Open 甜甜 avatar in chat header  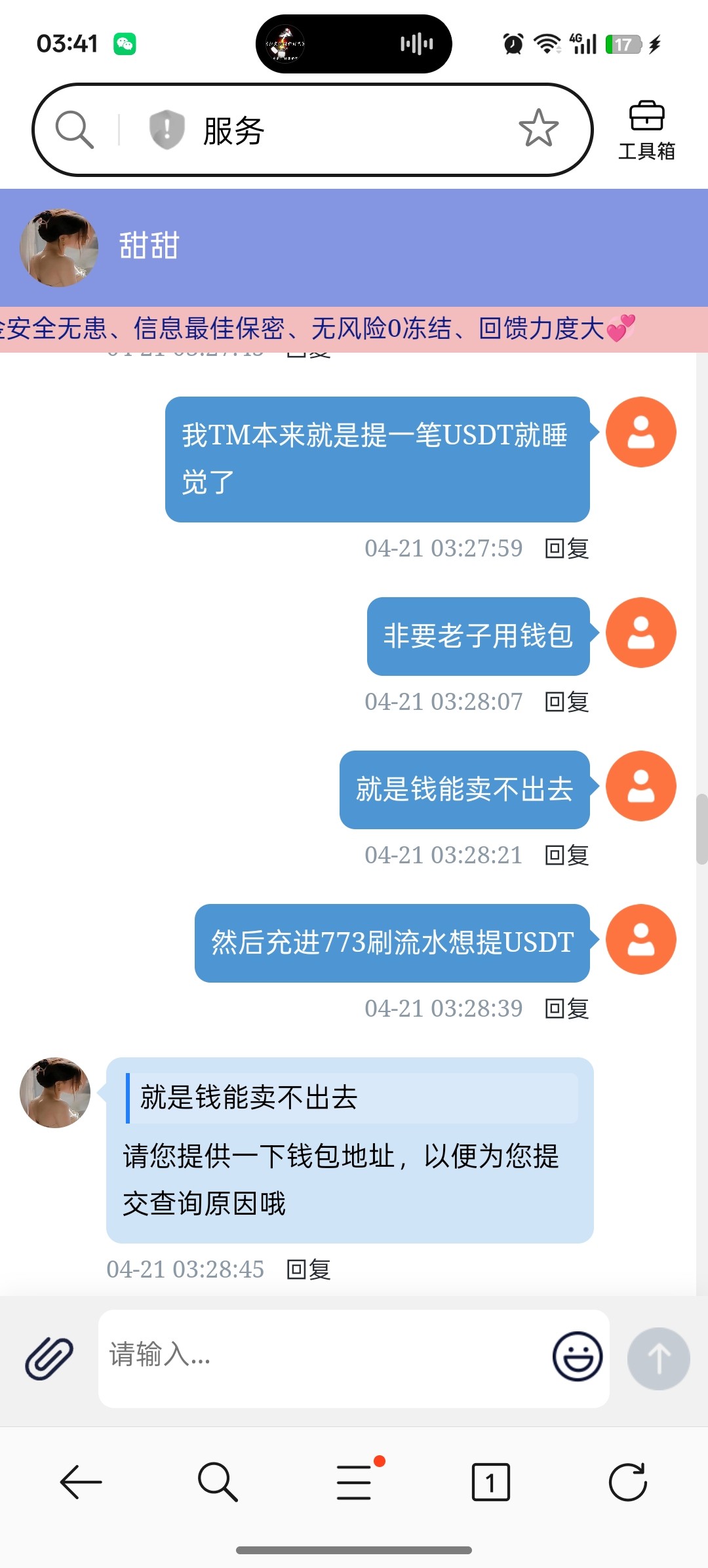[x=59, y=248]
